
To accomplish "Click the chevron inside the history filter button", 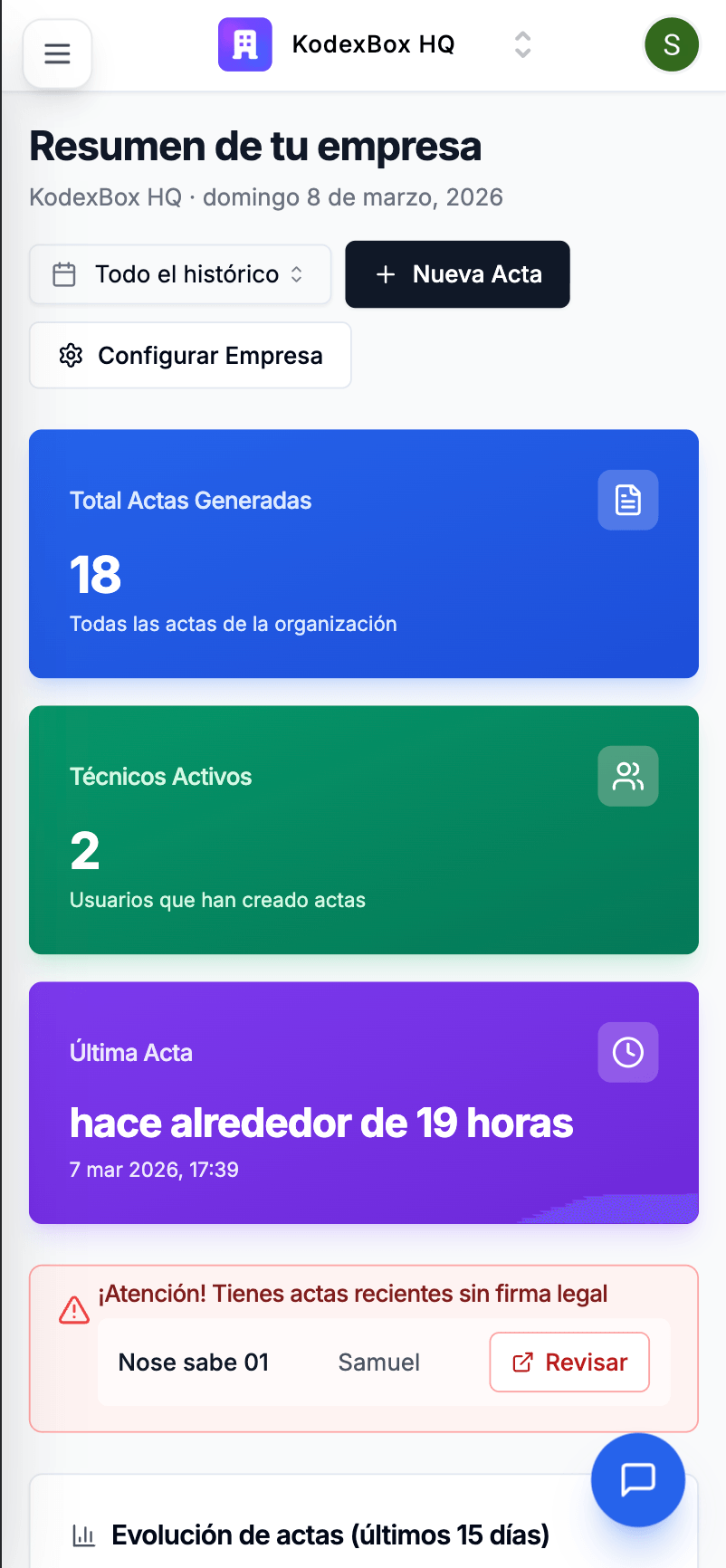I will coord(296,273).
